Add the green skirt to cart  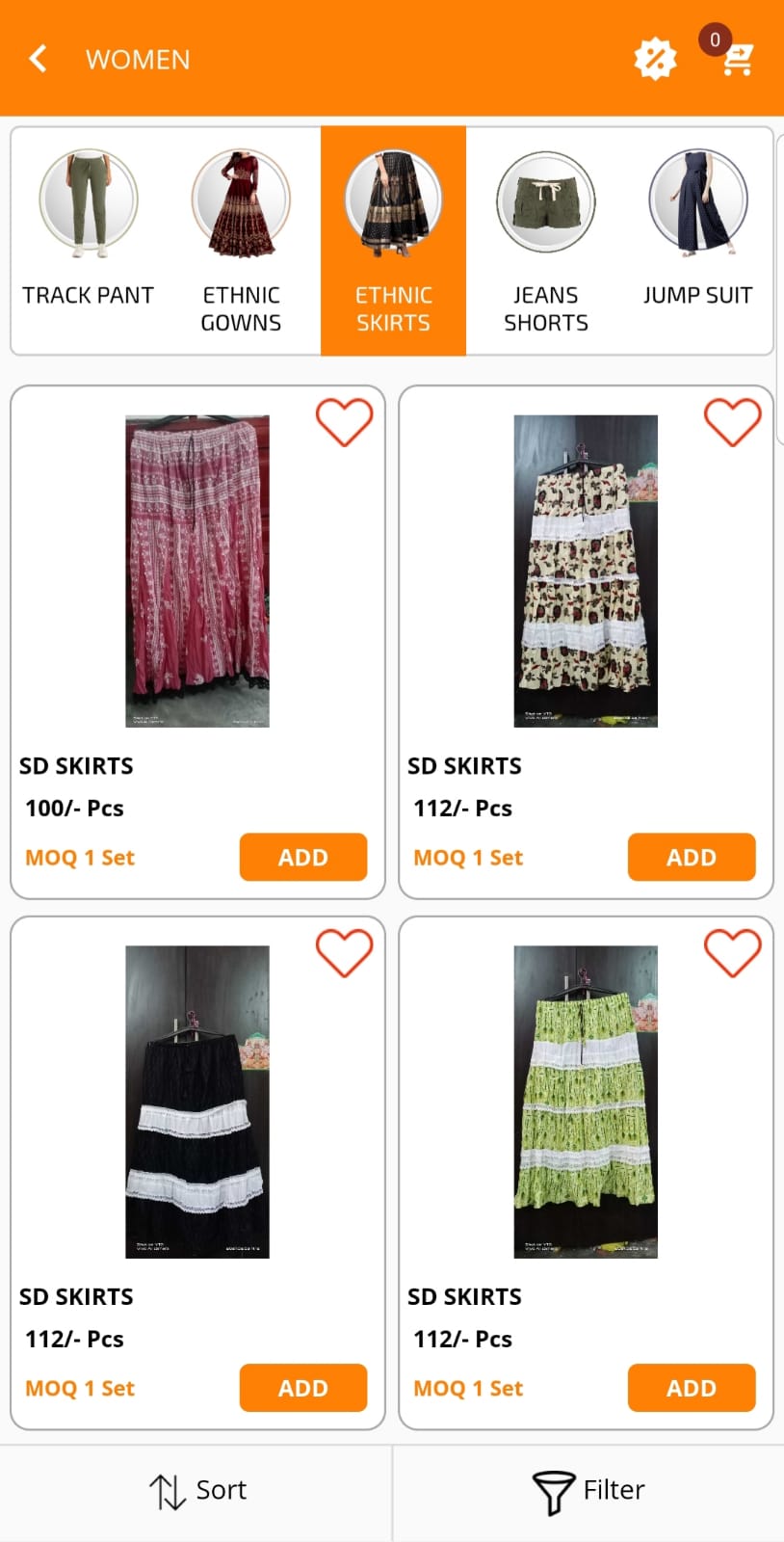tap(691, 1388)
